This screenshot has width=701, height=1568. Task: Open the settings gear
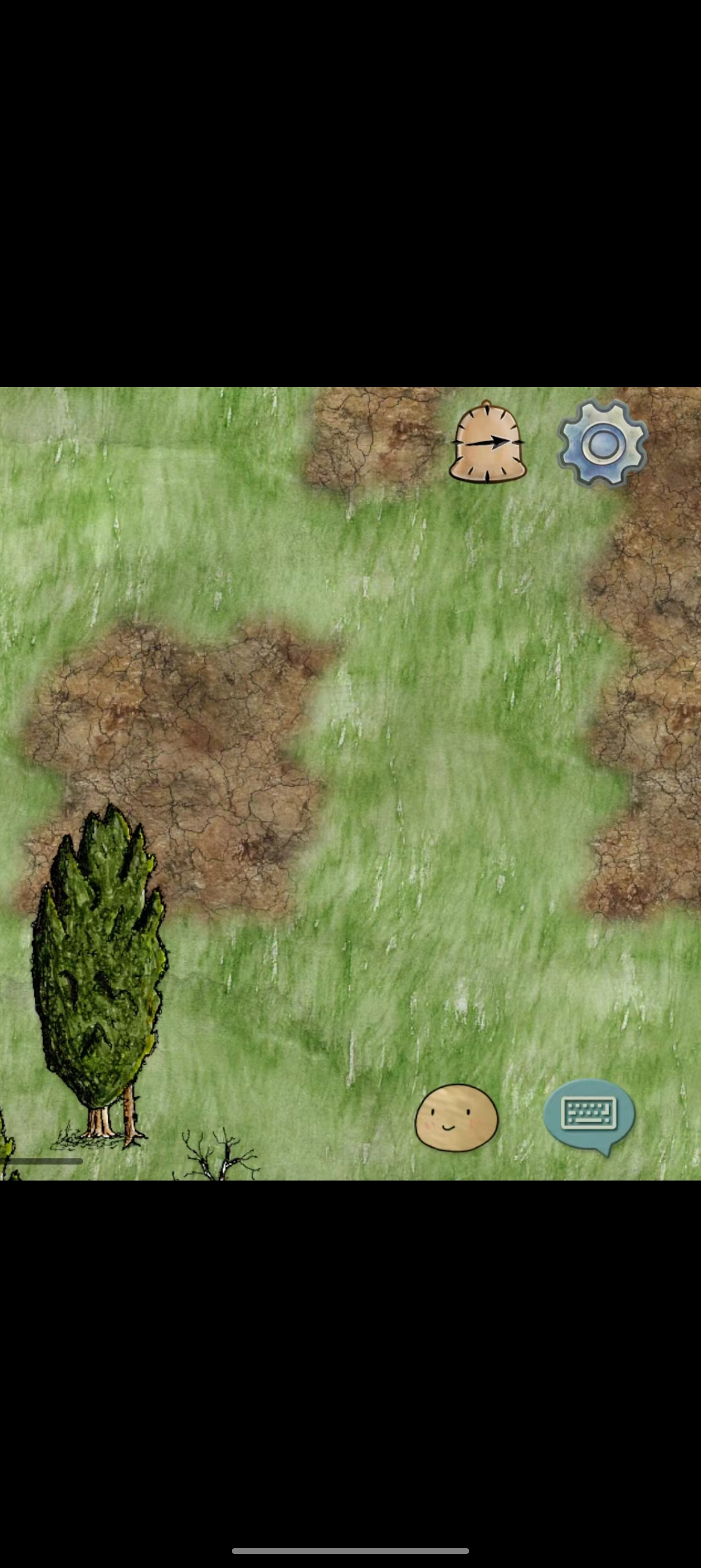pyautogui.click(x=603, y=442)
